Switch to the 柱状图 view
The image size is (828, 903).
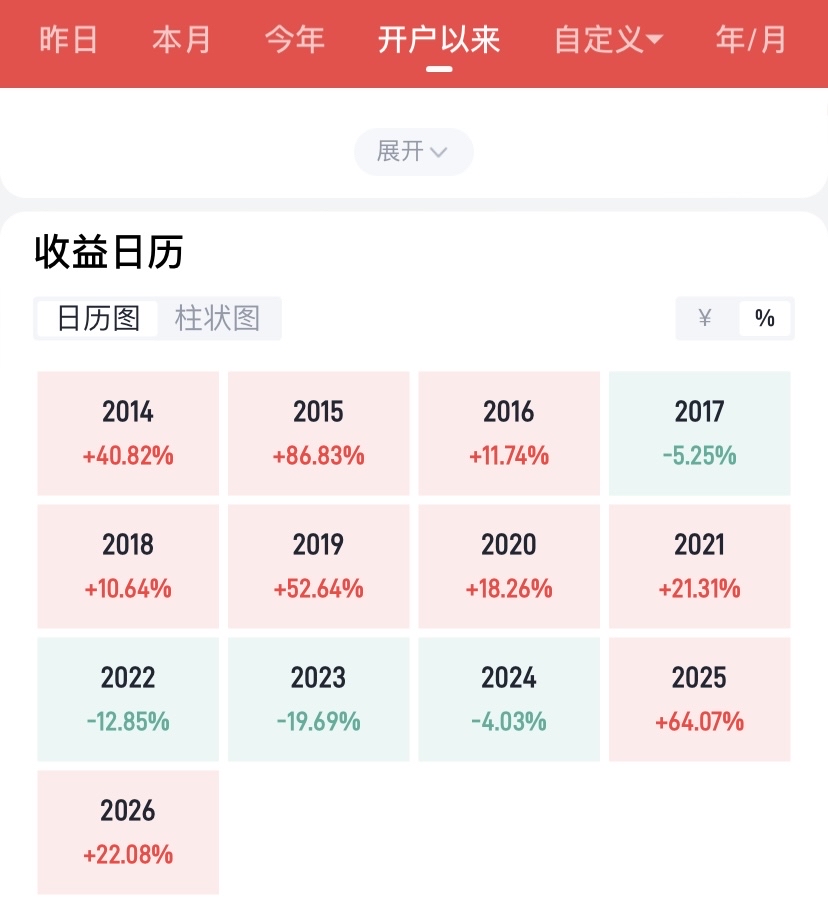click(x=218, y=318)
